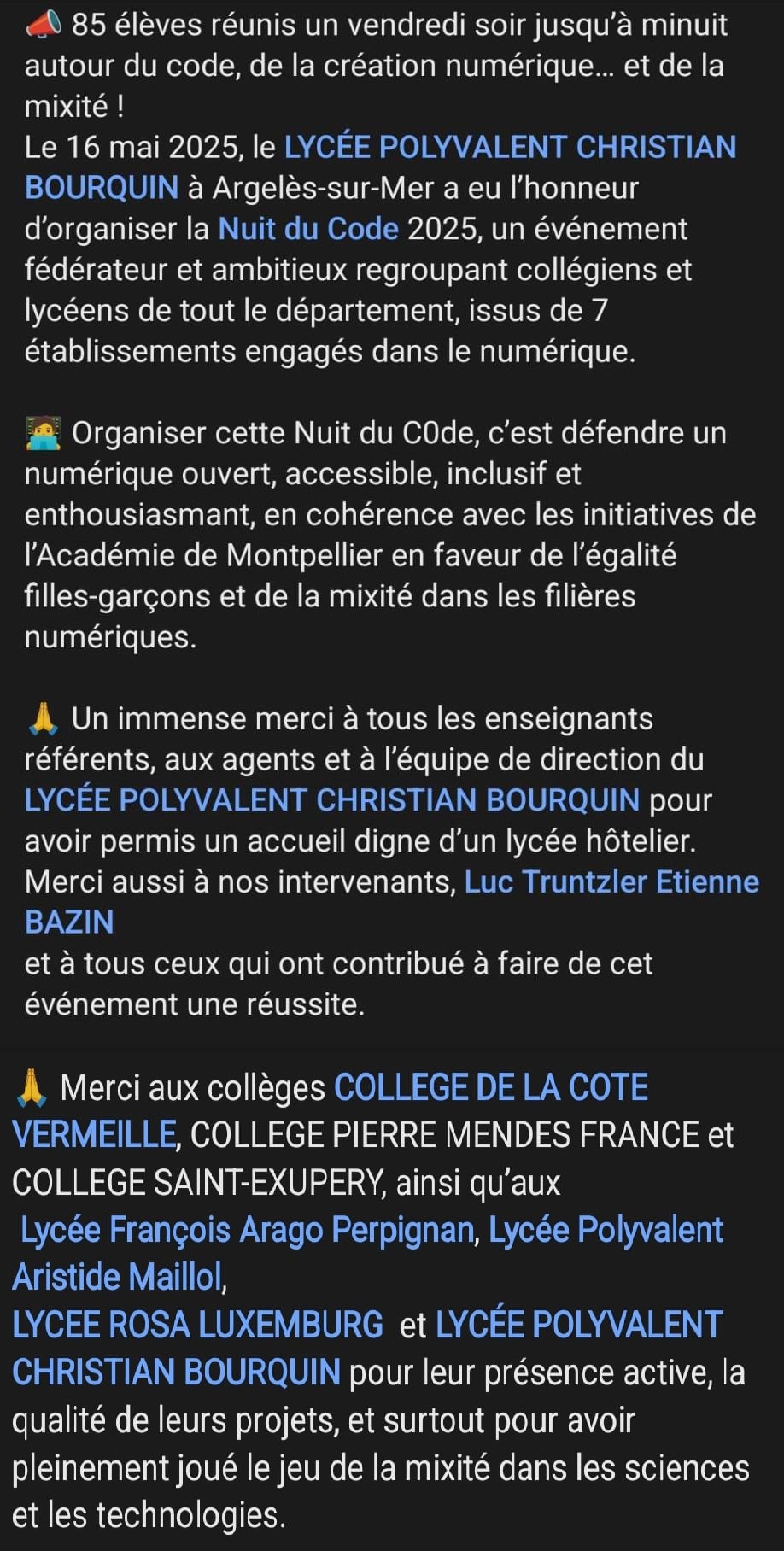Open Luc Truntzler's profile link

[556, 881]
